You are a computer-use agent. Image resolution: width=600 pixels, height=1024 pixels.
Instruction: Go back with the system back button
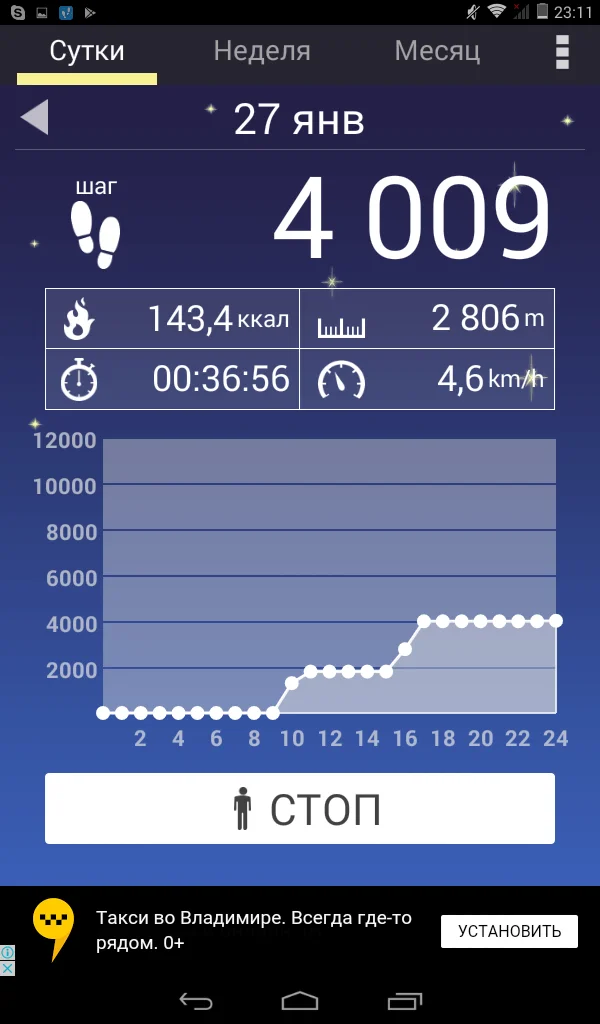(x=196, y=1001)
